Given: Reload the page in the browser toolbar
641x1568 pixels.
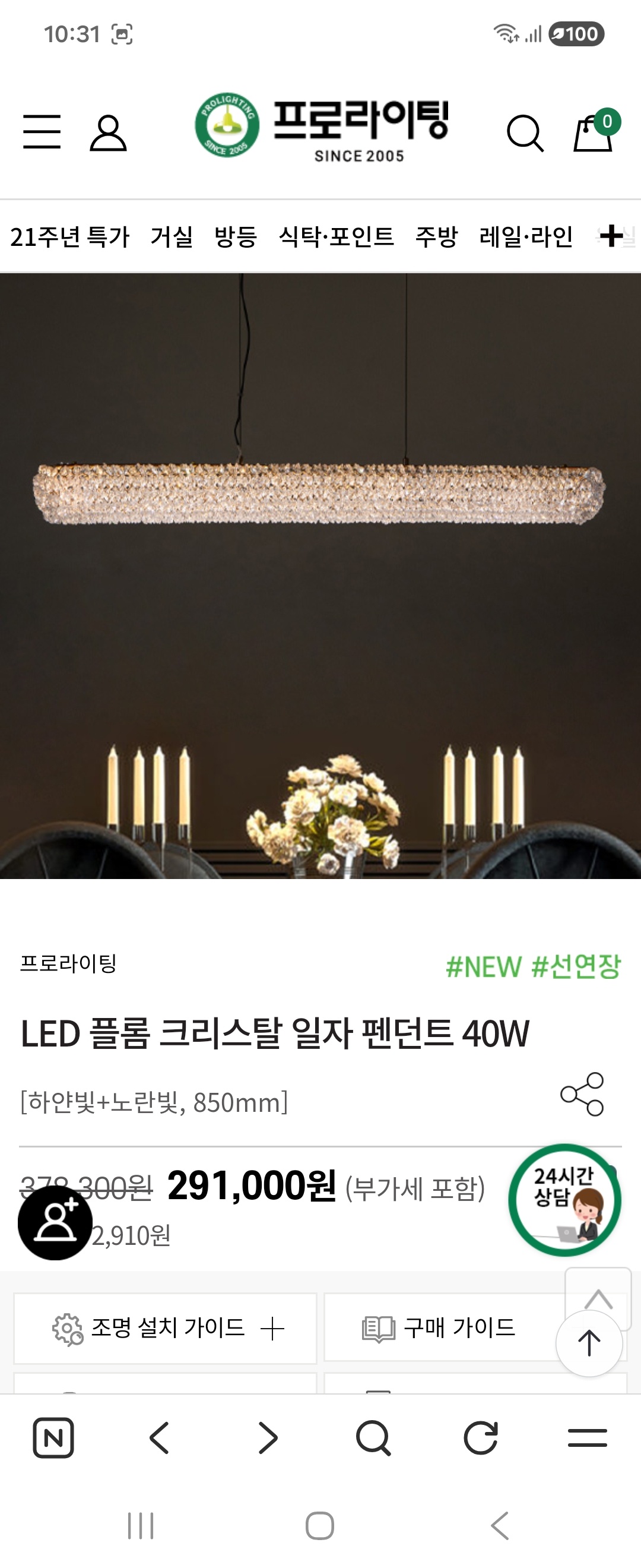Looking at the screenshot, I should [x=480, y=1439].
